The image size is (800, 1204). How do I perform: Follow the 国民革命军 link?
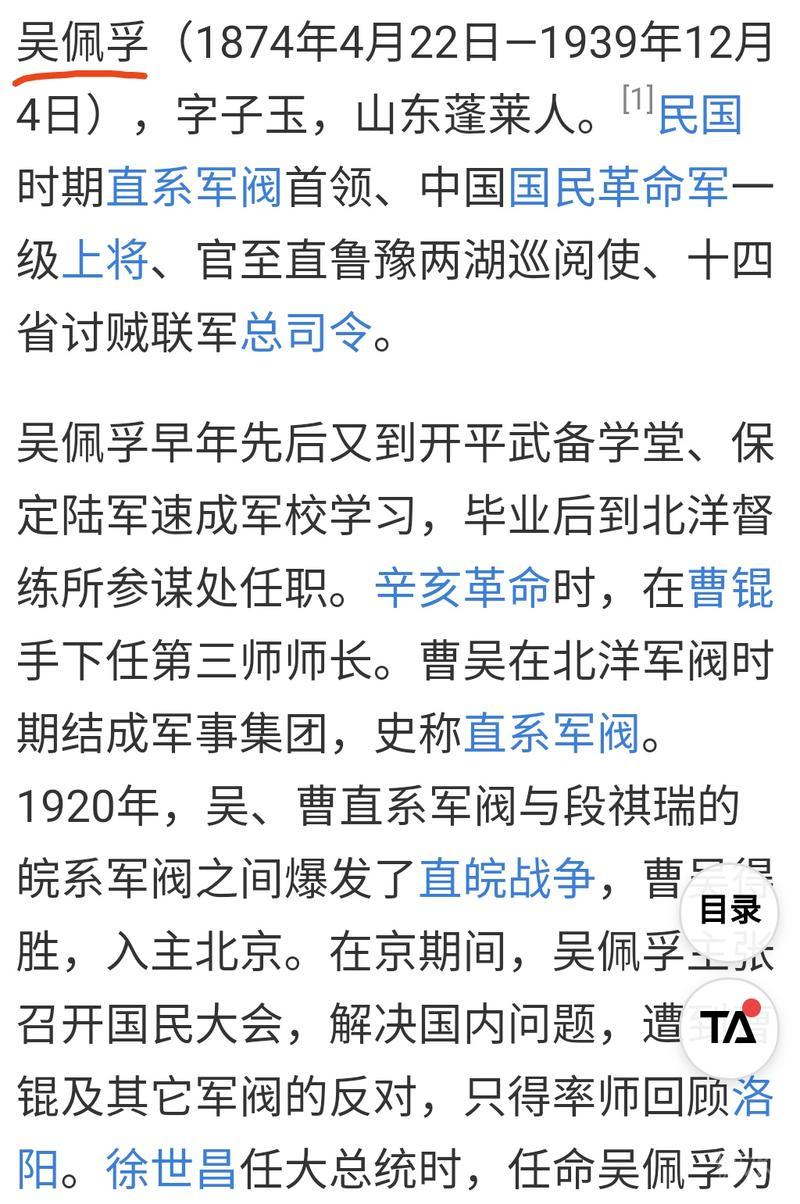[x=618, y=188]
